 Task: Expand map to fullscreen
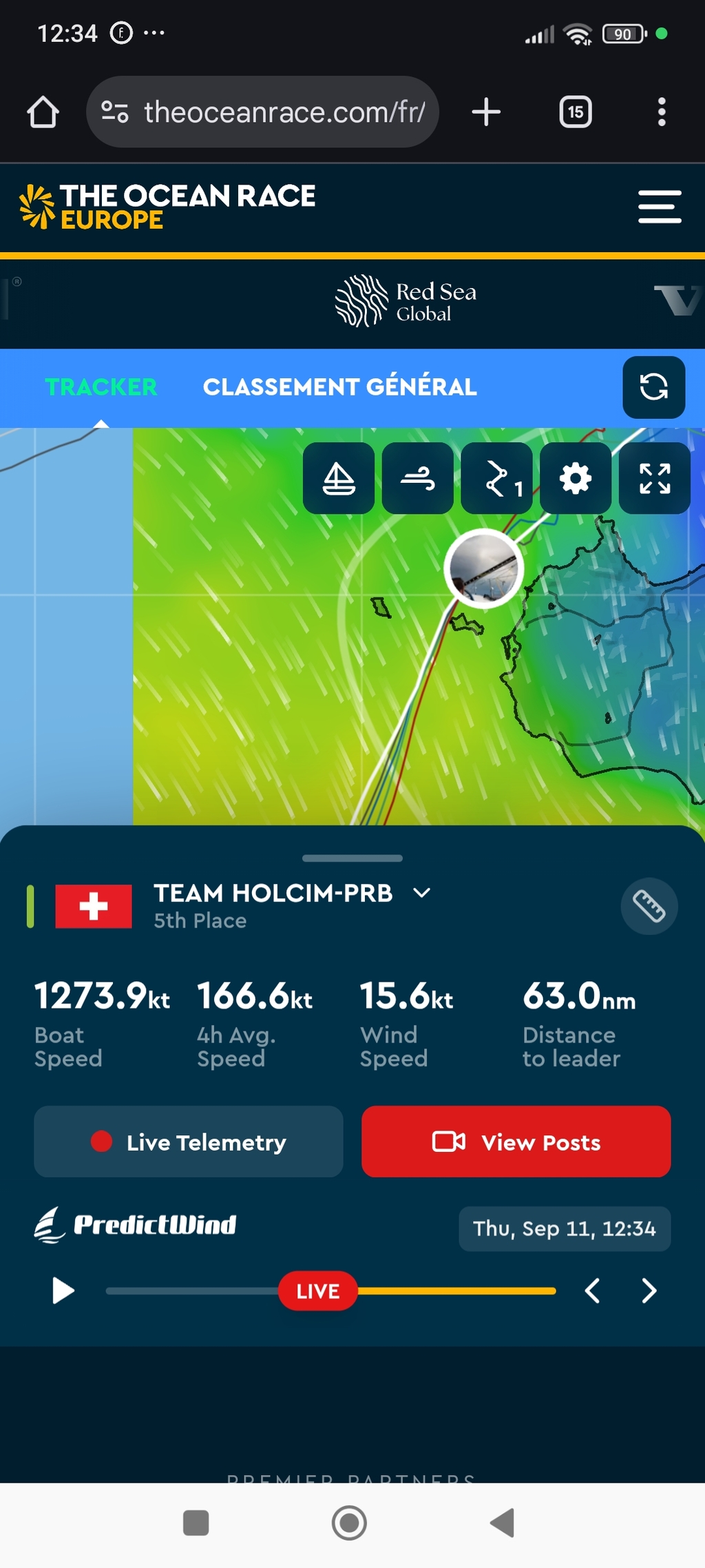(x=654, y=478)
